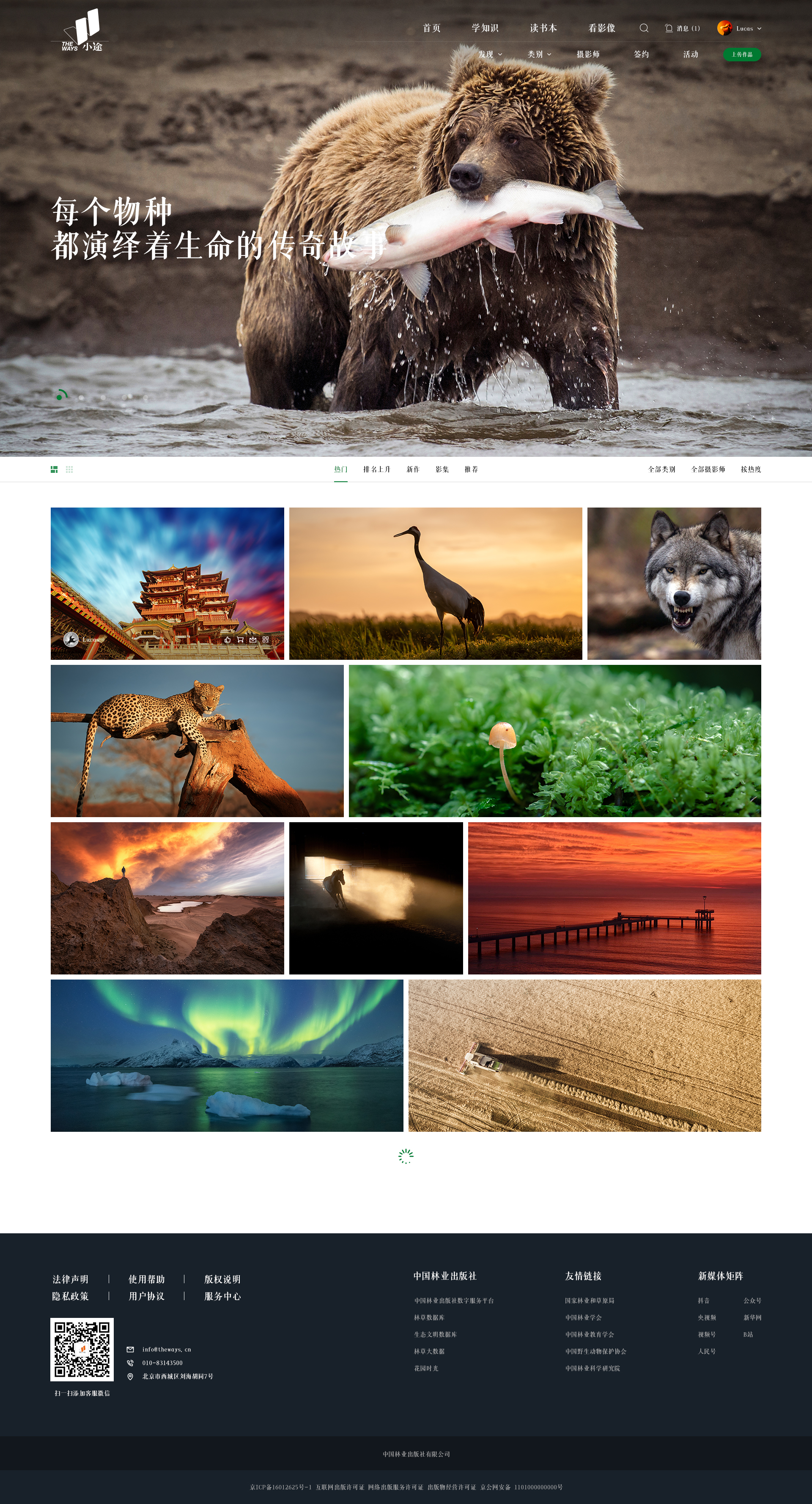Sort photos with 按热度 option
This screenshot has width=812, height=1504.
pyautogui.click(x=751, y=469)
